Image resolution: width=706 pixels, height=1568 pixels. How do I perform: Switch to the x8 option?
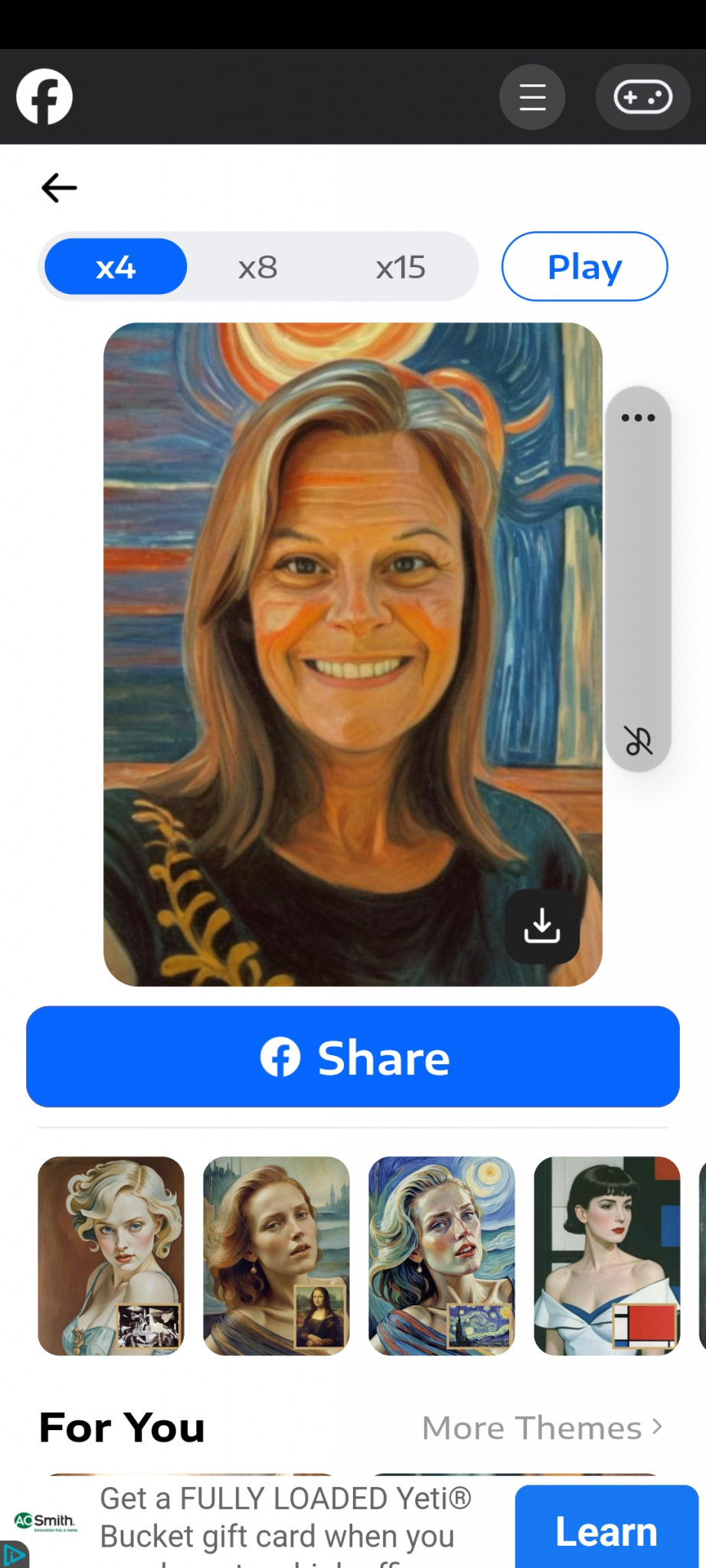click(257, 266)
